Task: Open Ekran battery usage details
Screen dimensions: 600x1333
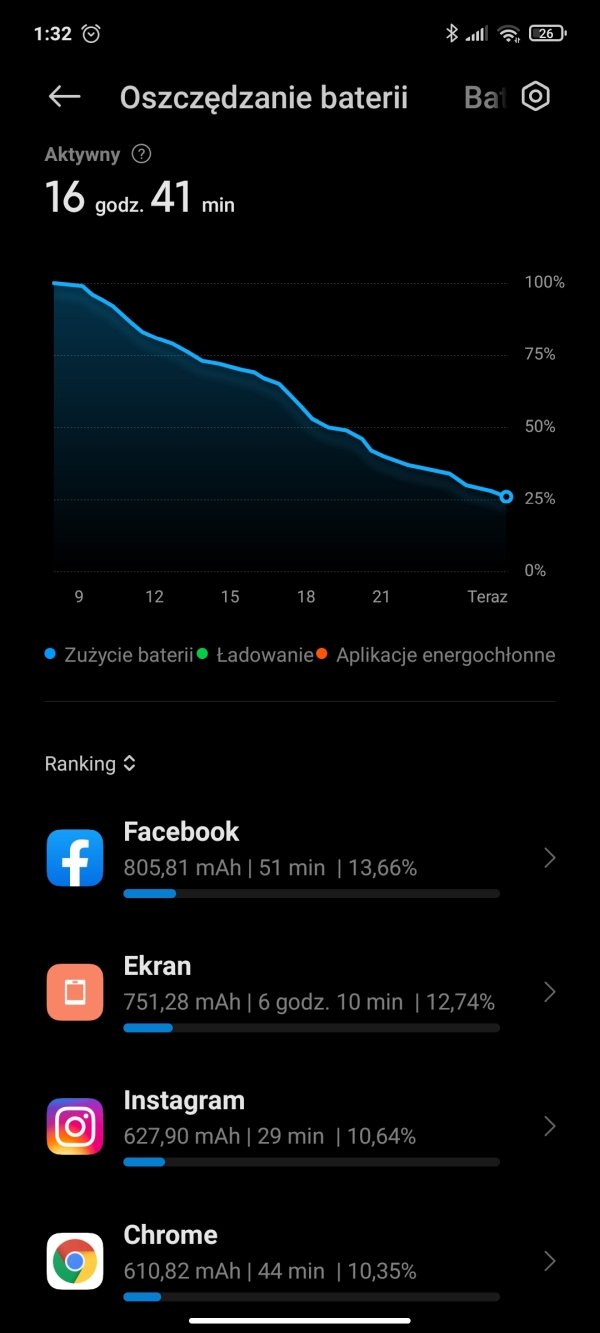Action: [300, 992]
